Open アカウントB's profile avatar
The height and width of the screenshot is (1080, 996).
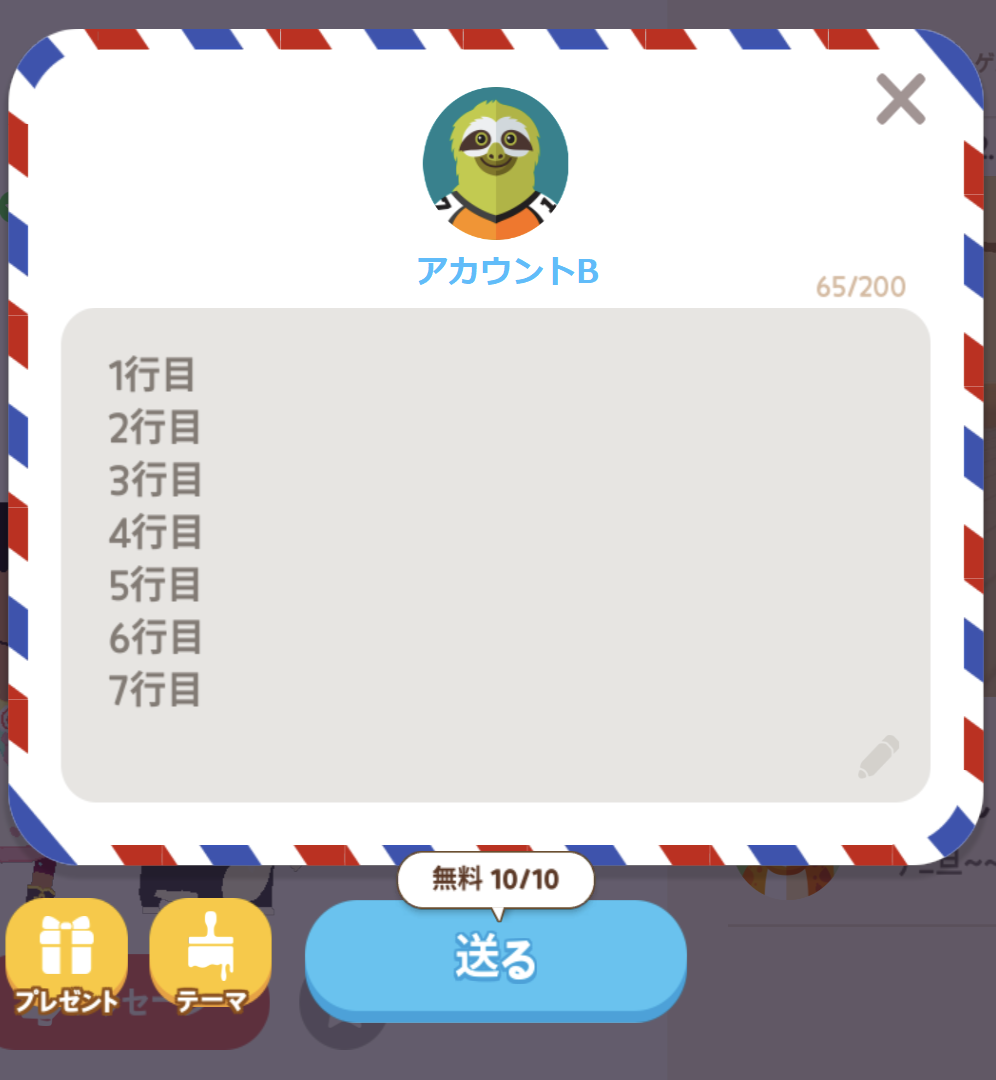coord(496,164)
